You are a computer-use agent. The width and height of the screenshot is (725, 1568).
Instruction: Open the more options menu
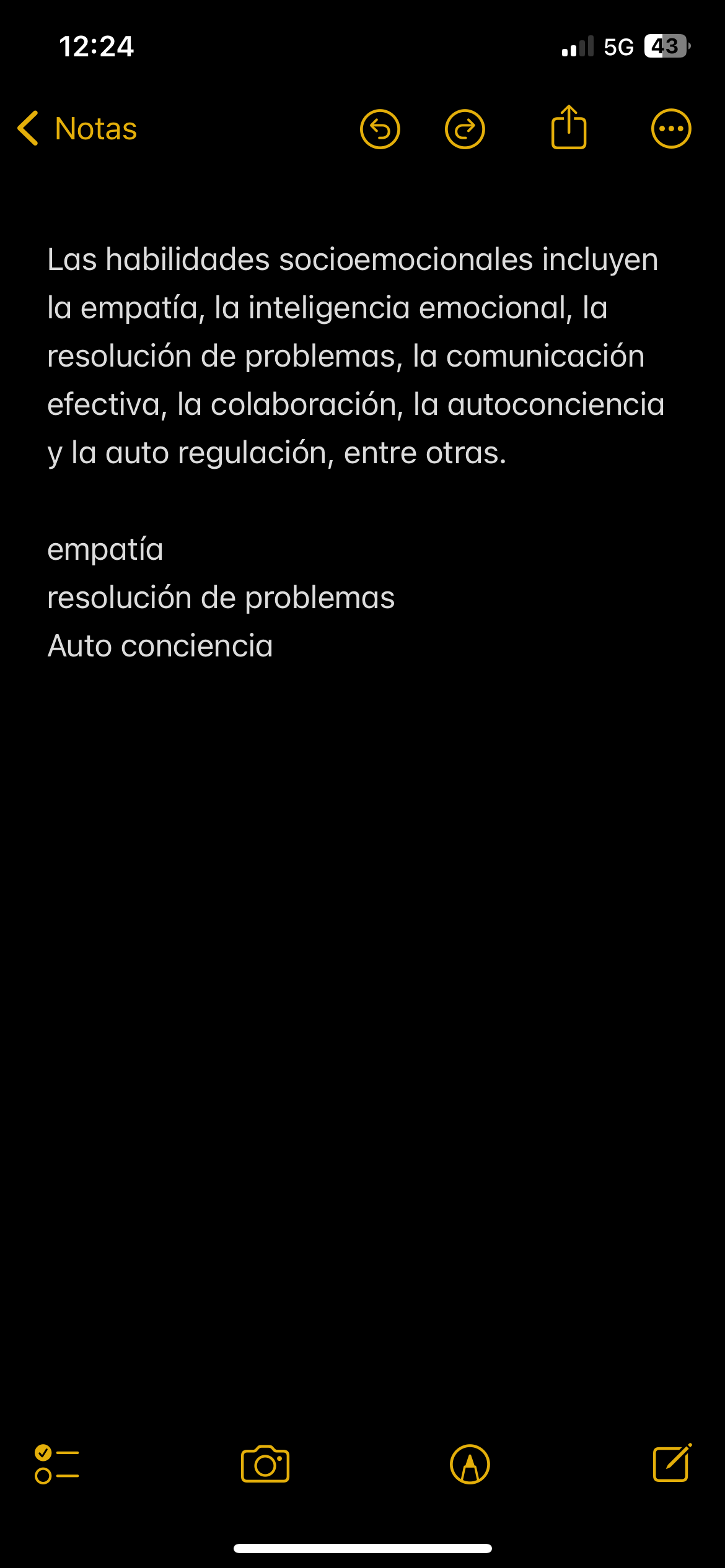tap(671, 129)
